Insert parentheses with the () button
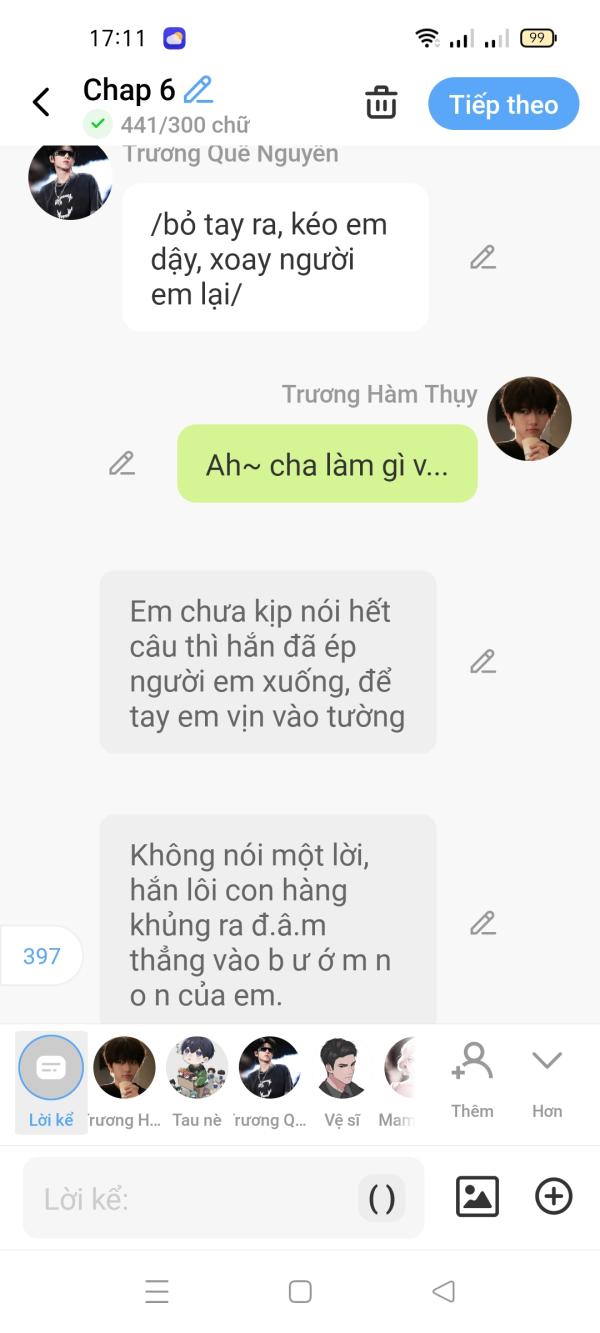Screen dimensions: 600x1333 pyautogui.click(x=382, y=1198)
